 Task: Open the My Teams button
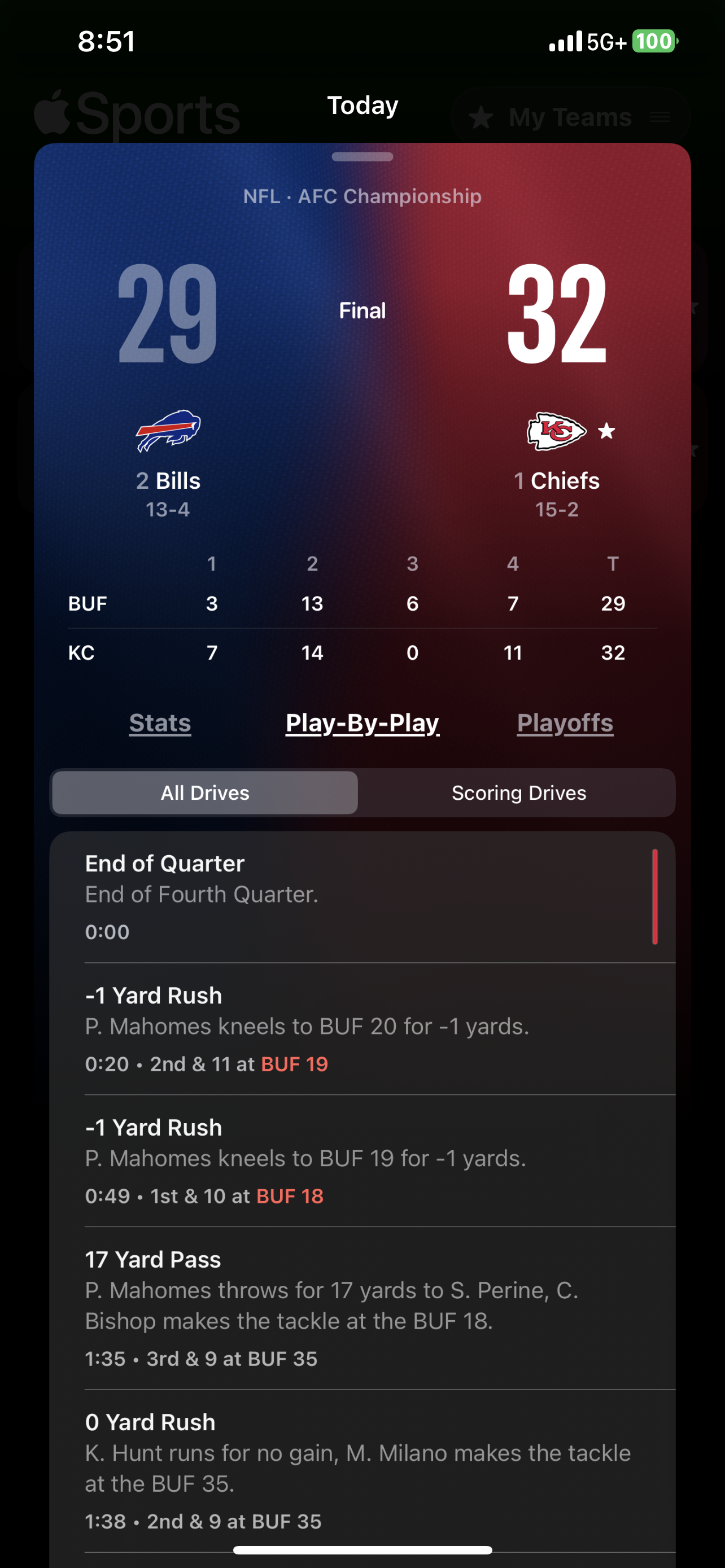tap(570, 117)
